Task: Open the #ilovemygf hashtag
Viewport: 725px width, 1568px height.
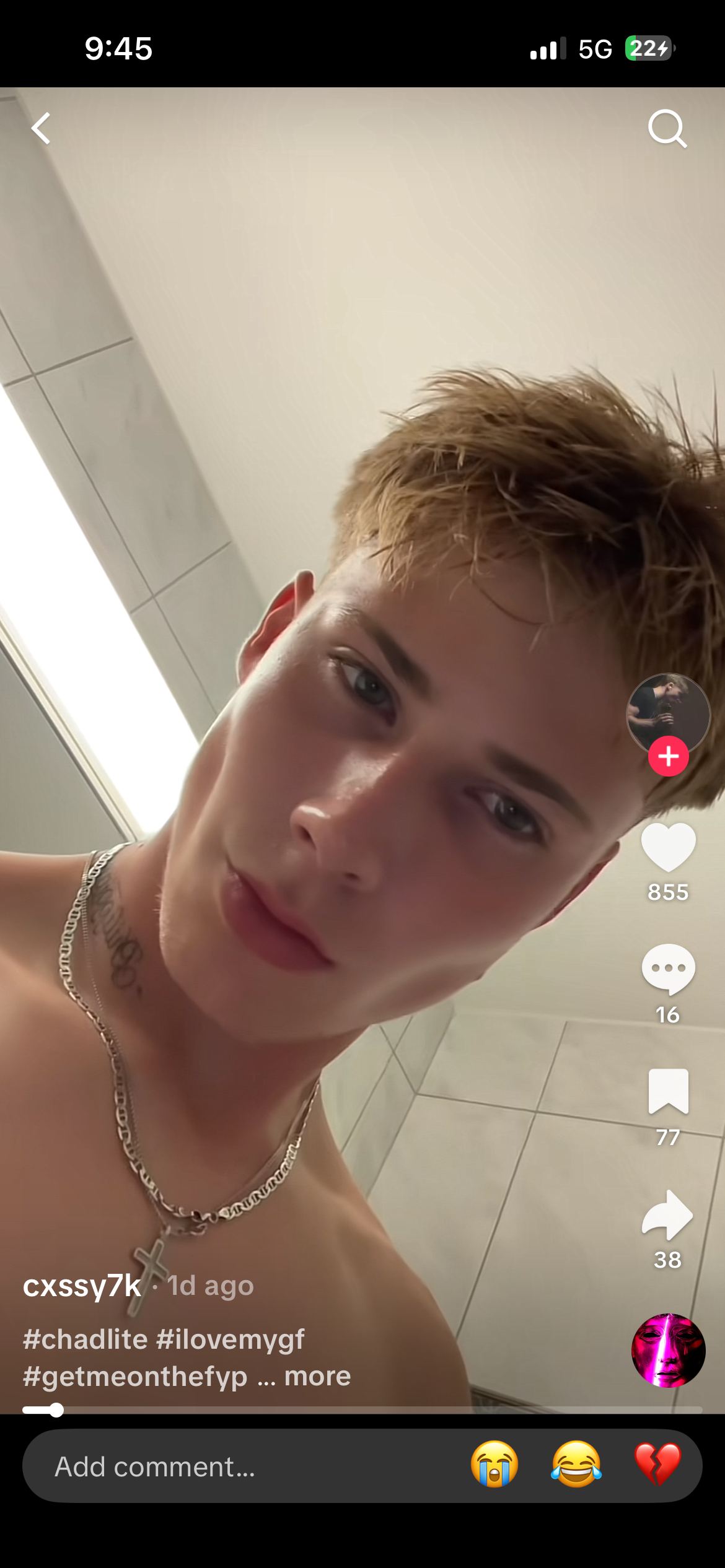Action: click(231, 1339)
